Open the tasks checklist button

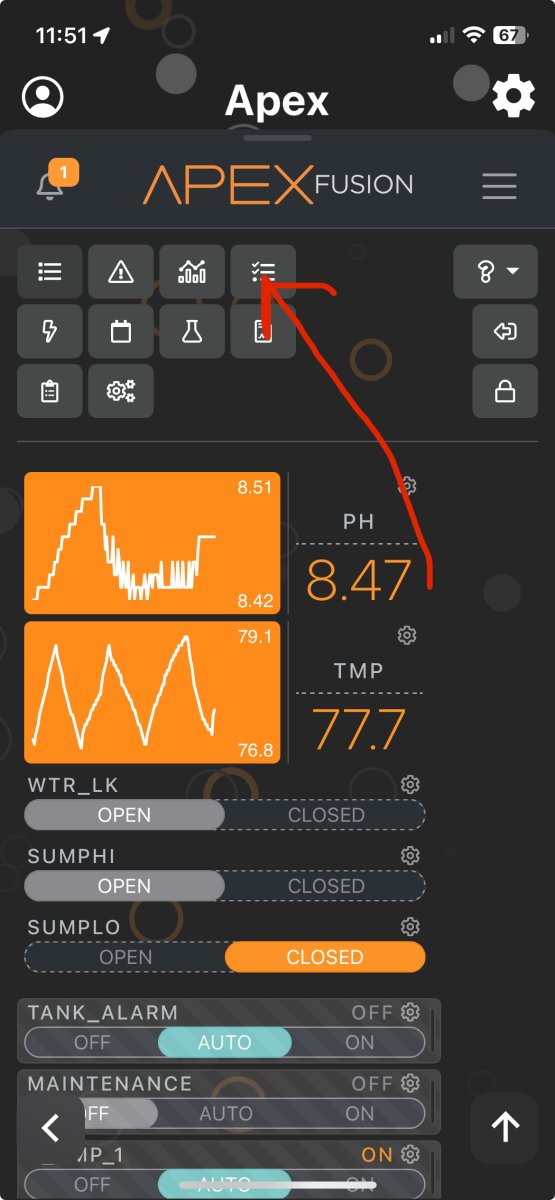tap(263, 271)
